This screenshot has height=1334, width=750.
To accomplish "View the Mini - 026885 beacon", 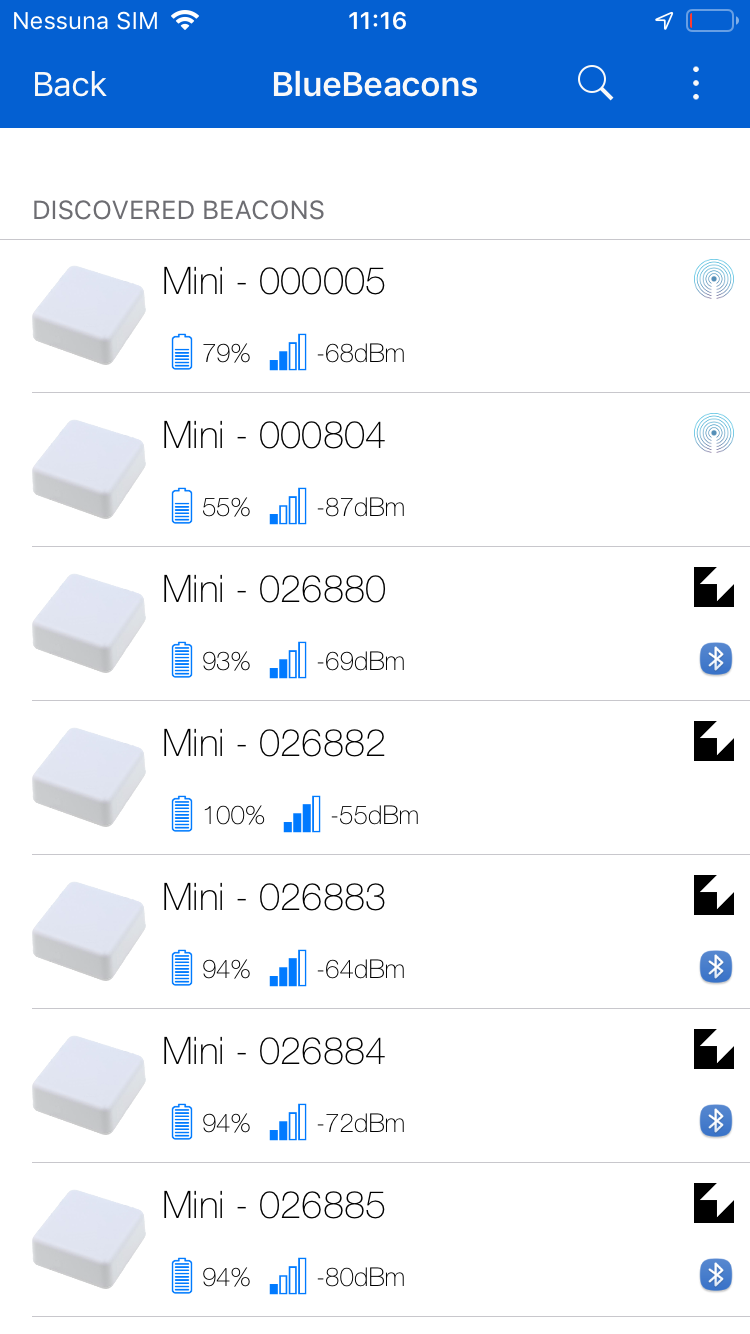I will tap(375, 1240).
